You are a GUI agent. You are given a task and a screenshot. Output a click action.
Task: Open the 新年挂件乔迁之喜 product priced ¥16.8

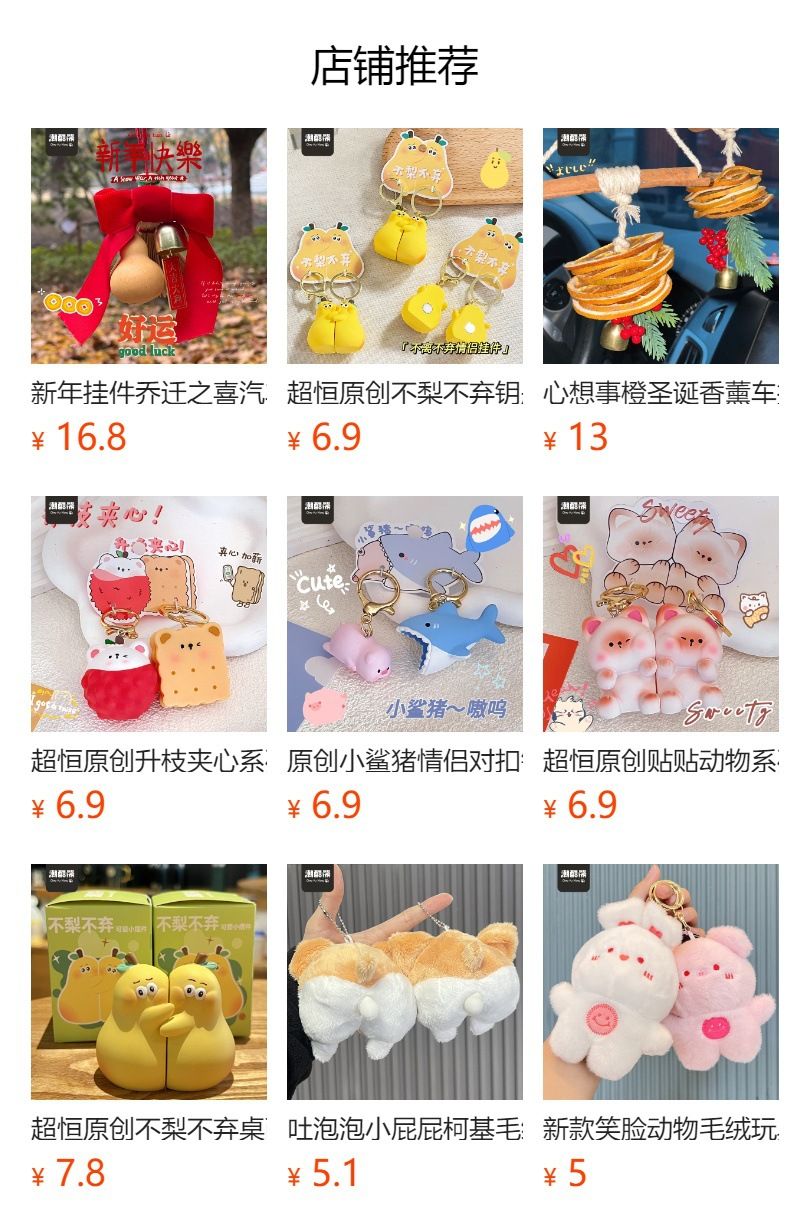coord(148,246)
